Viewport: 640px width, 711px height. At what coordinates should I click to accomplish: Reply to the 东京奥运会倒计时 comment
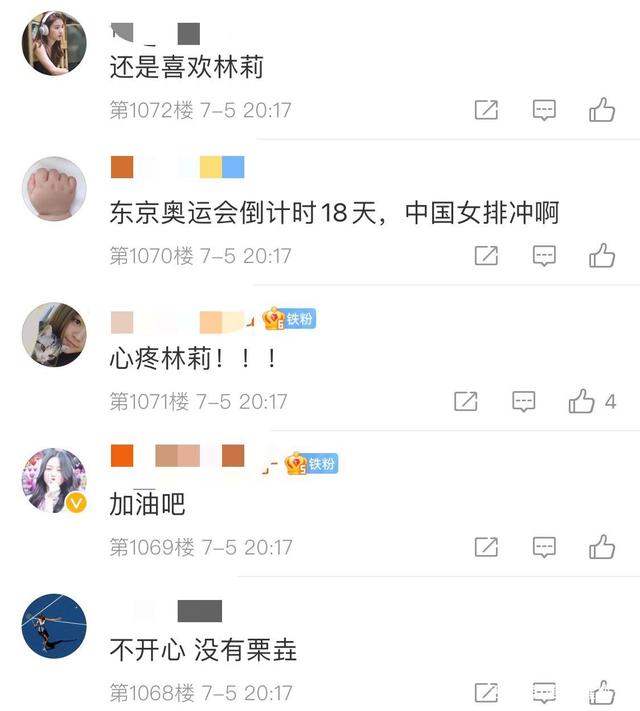tap(544, 256)
